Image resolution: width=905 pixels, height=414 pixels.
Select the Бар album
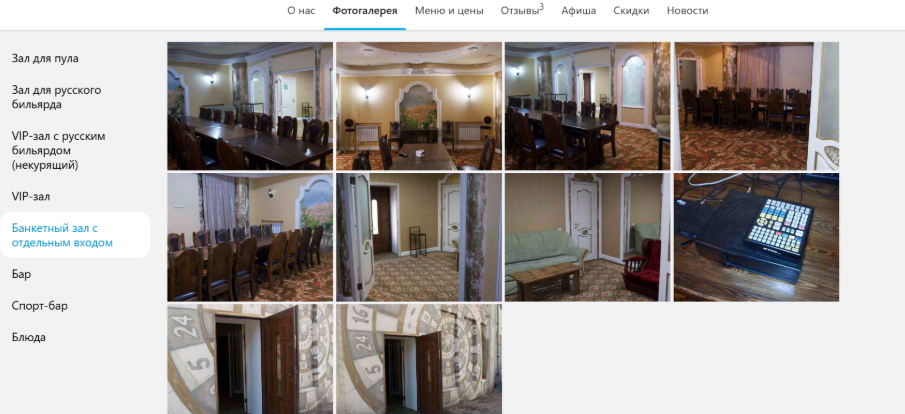[x=22, y=274]
